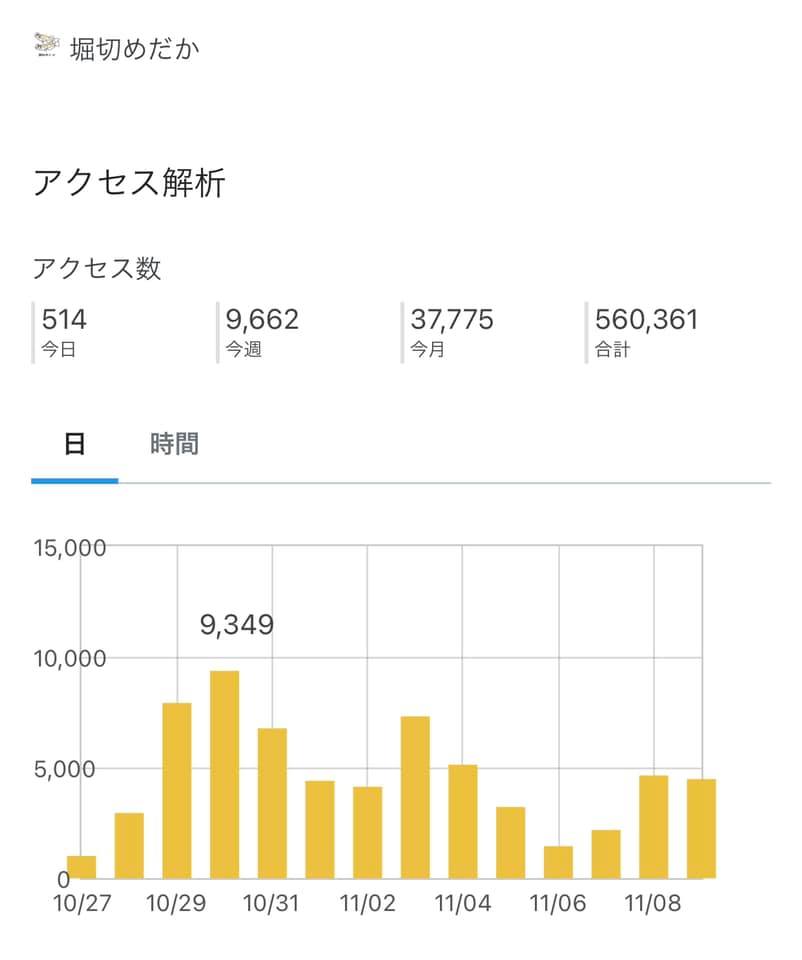802x960 pixels.
Task: Select the 10/29 bar in the chart
Action: pos(175,790)
